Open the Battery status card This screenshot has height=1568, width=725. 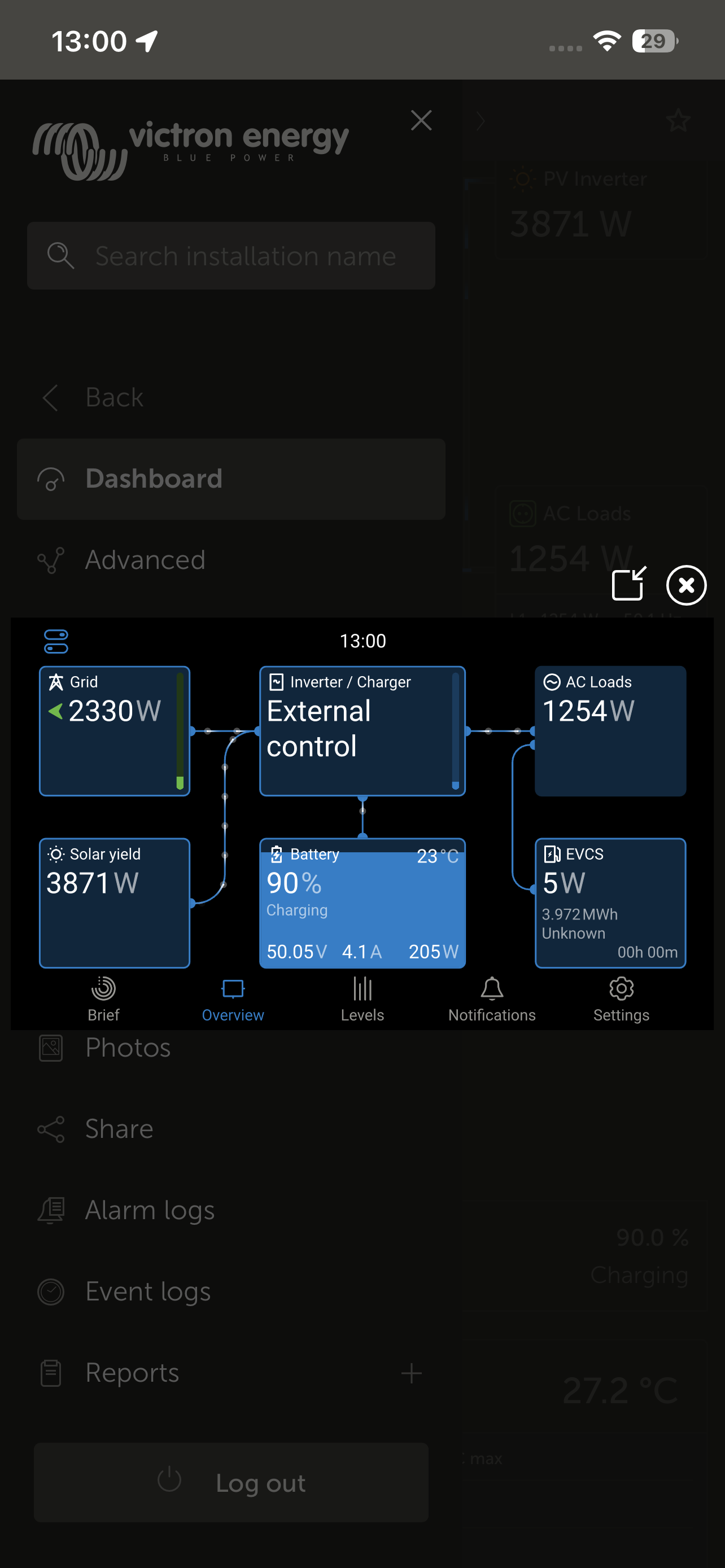tap(362, 903)
